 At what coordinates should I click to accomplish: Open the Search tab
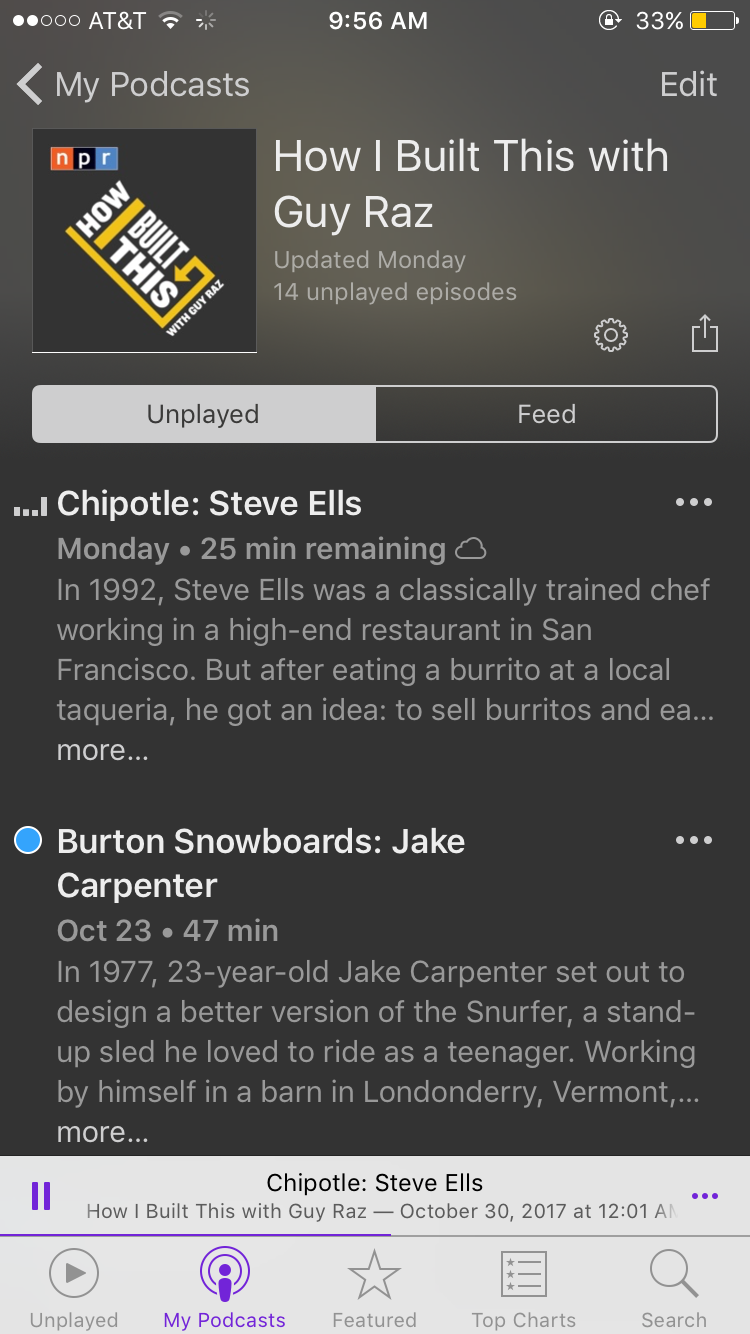(674, 1289)
